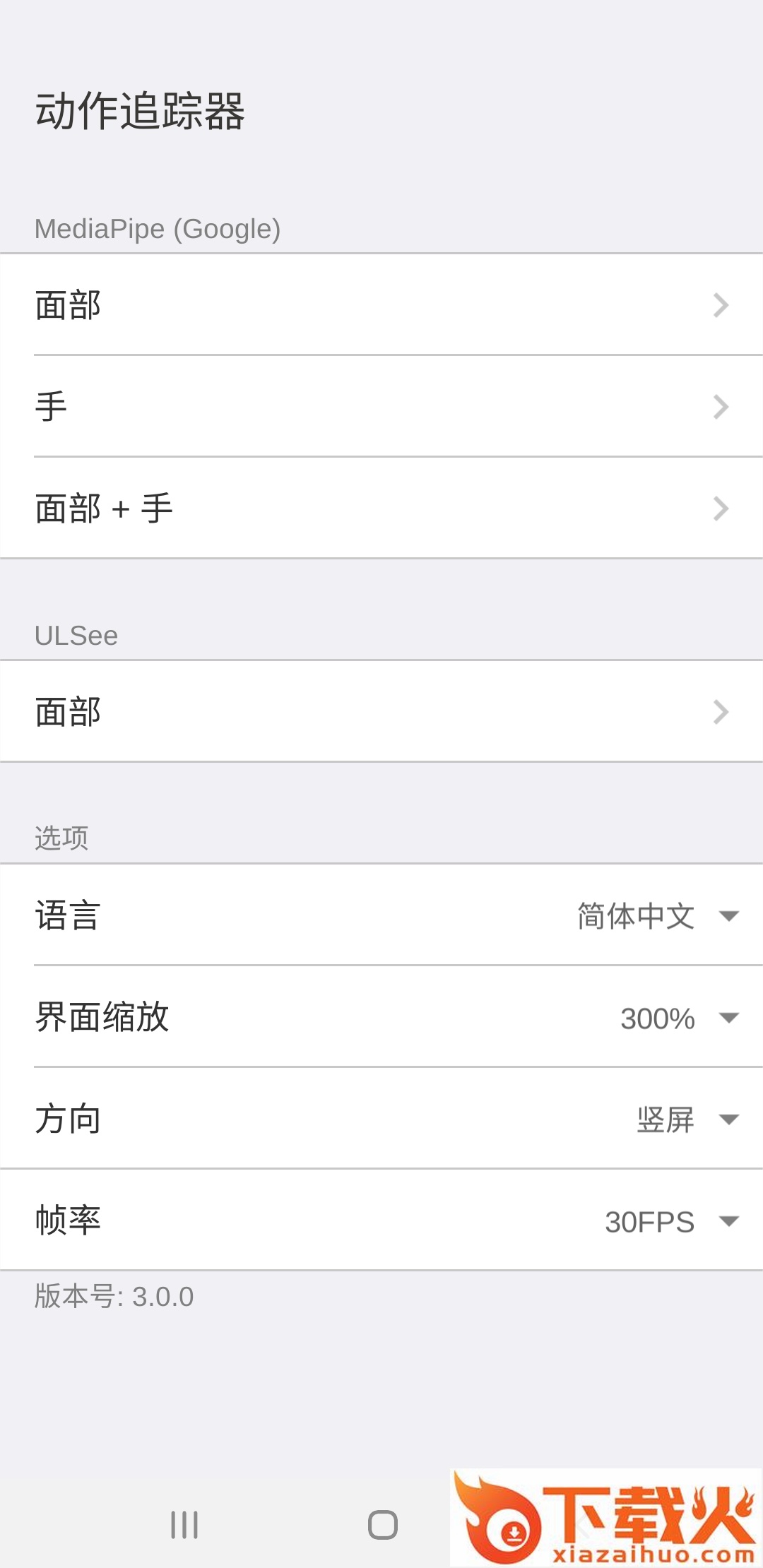Screen dimensions: 763x1568
Task: Select a different 帧率 frame rate
Action: click(672, 1221)
